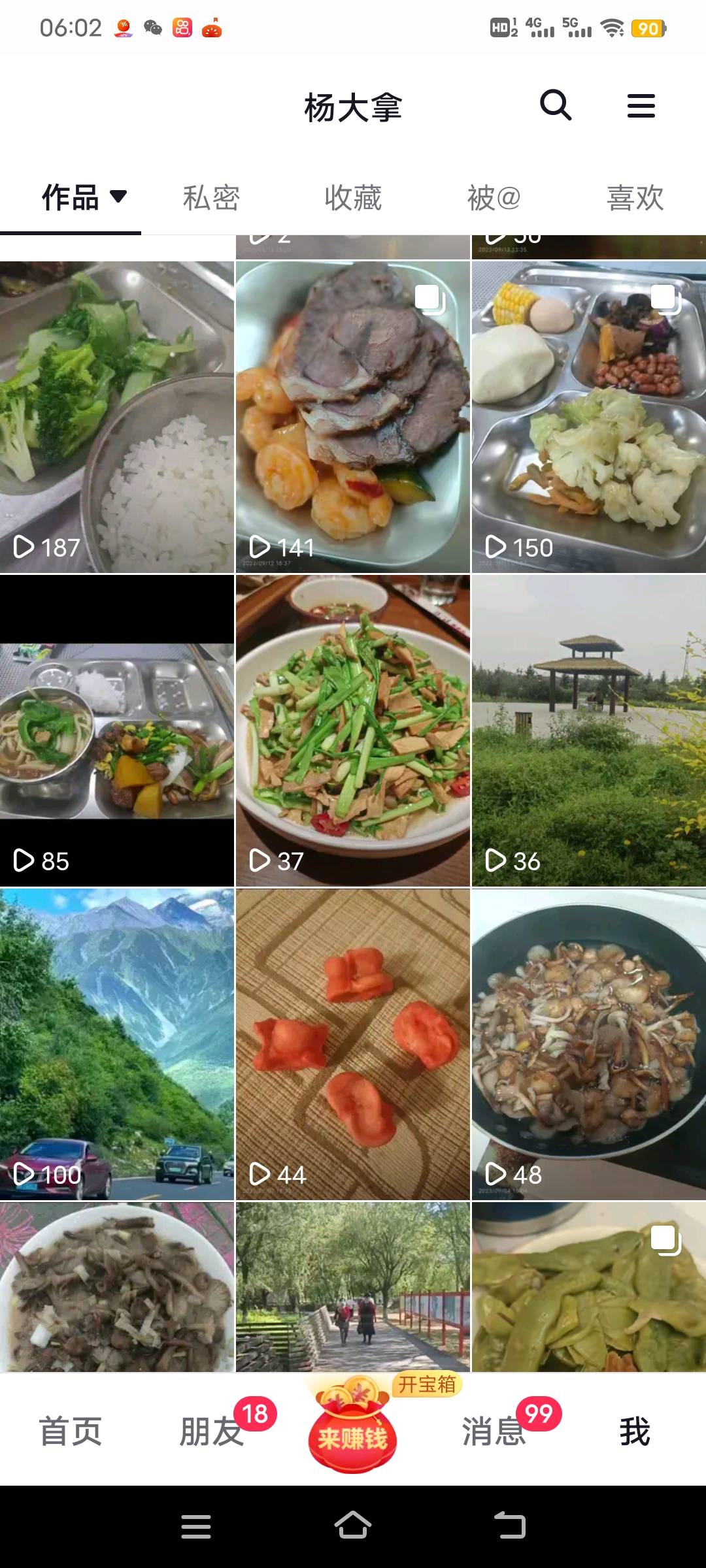Open the cauliflower tray post with 150 plays

[588, 417]
